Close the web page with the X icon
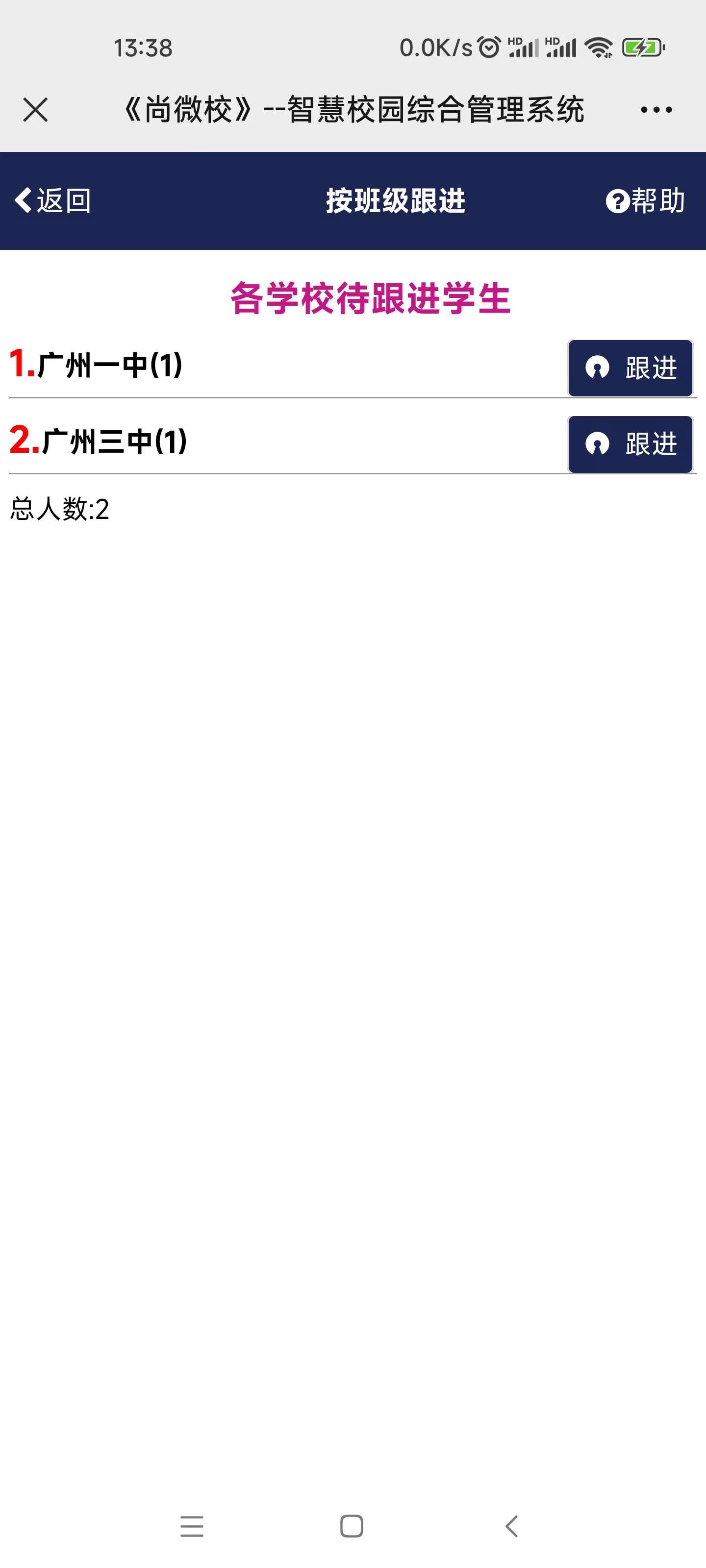The height and width of the screenshot is (1568, 706). click(x=35, y=110)
